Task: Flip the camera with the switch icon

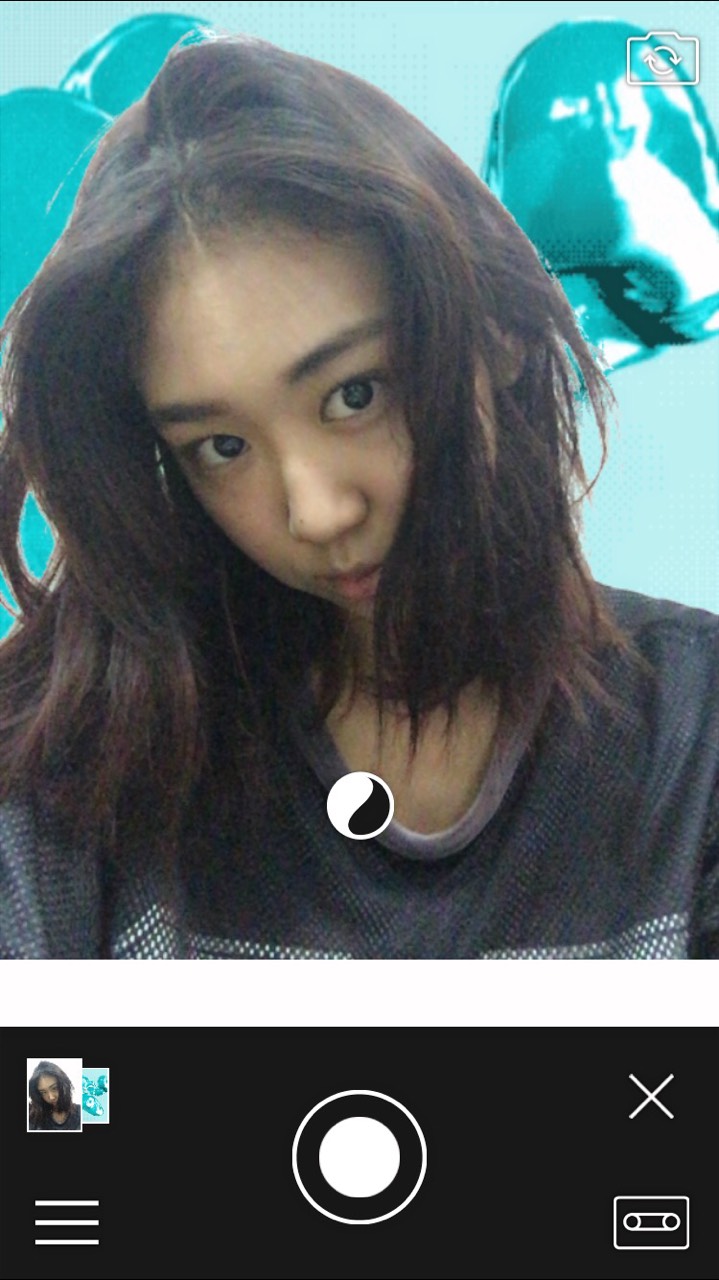Action: [662, 60]
